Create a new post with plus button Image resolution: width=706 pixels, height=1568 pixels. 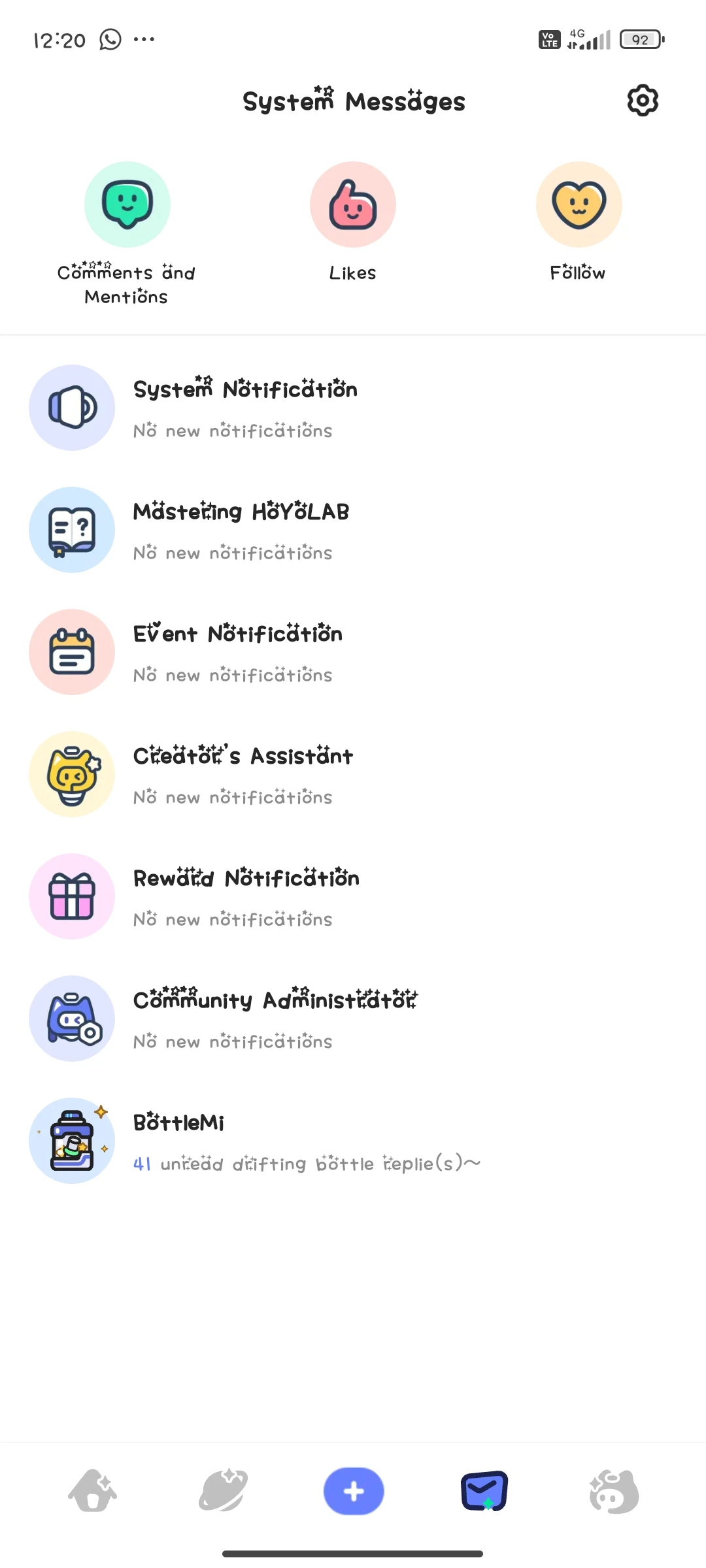[x=354, y=1492]
